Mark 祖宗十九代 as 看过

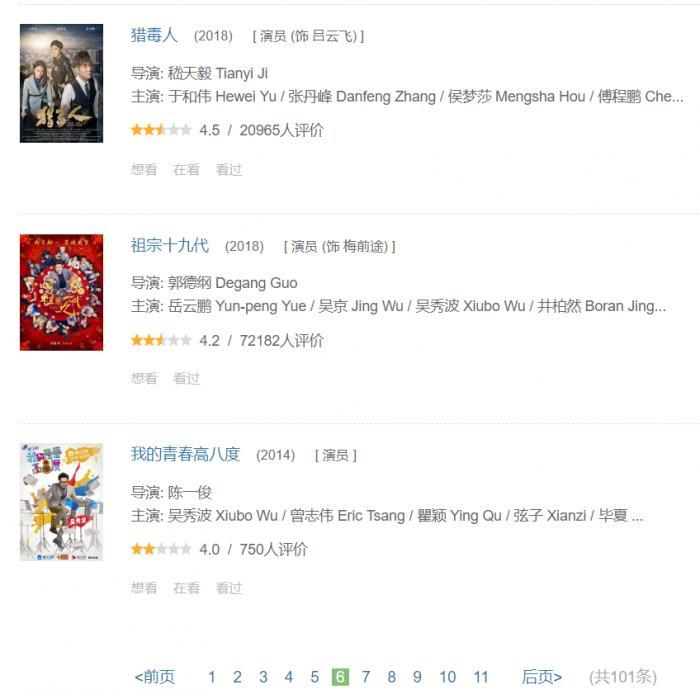click(186, 379)
